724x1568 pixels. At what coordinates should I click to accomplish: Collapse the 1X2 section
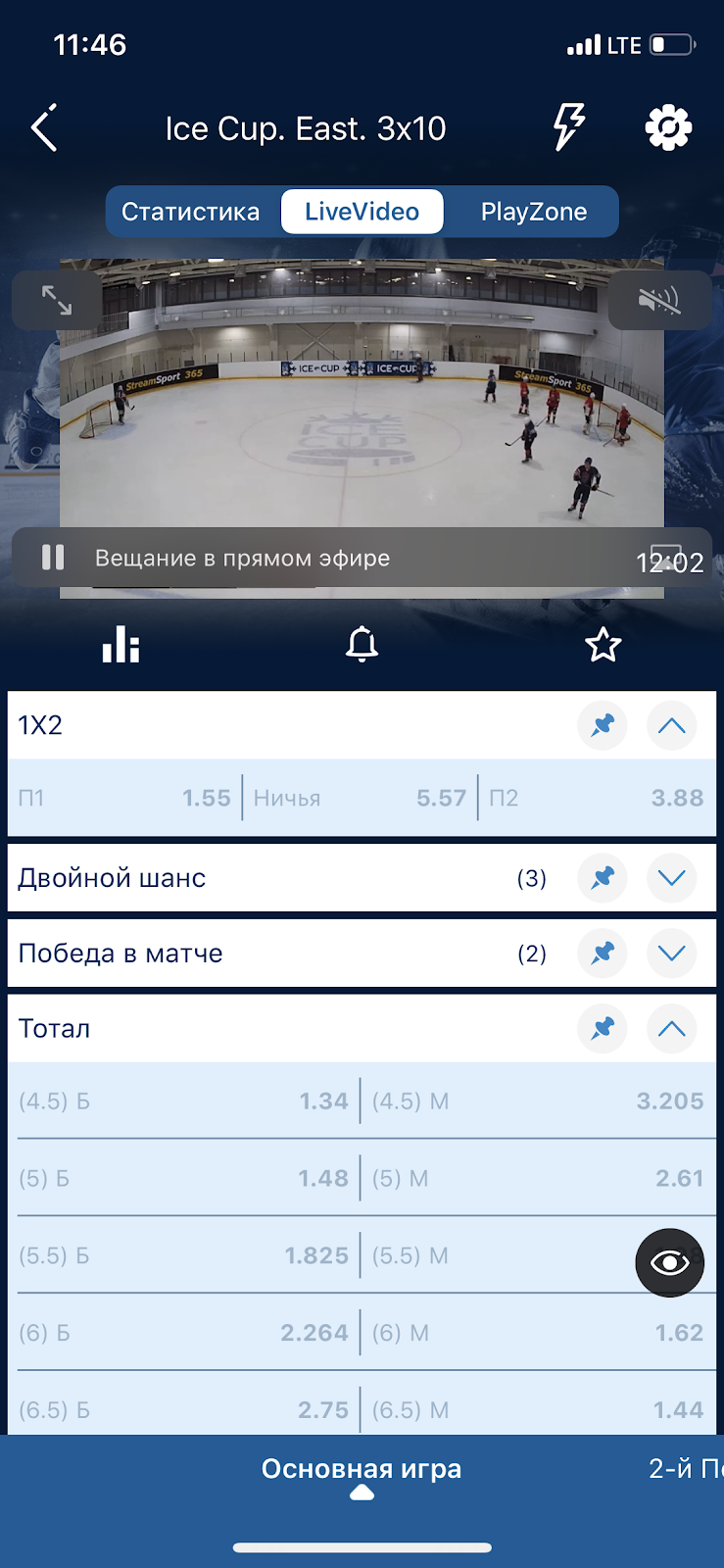pos(672,725)
